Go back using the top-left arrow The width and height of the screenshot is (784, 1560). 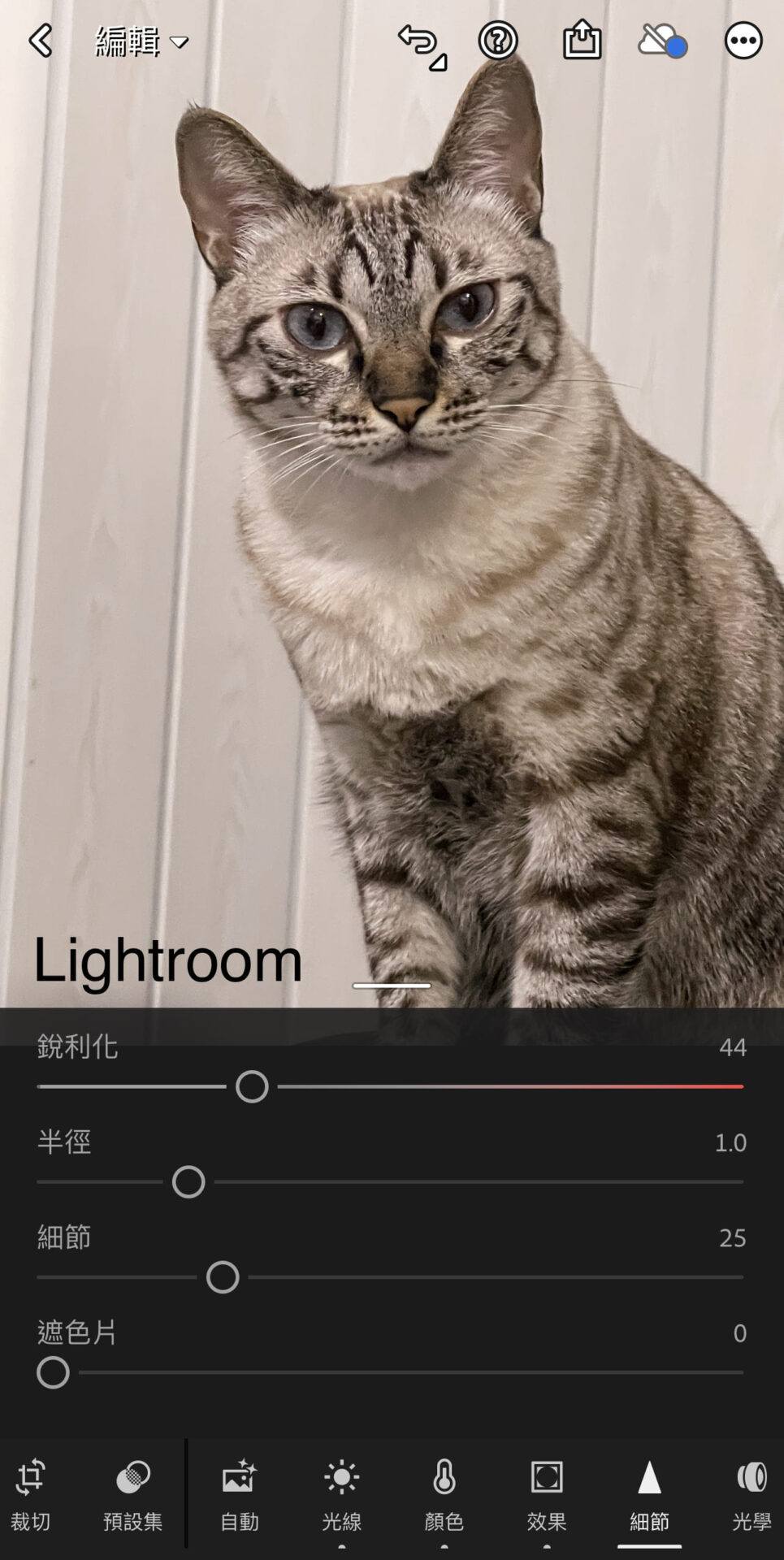click(x=41, y=41)
